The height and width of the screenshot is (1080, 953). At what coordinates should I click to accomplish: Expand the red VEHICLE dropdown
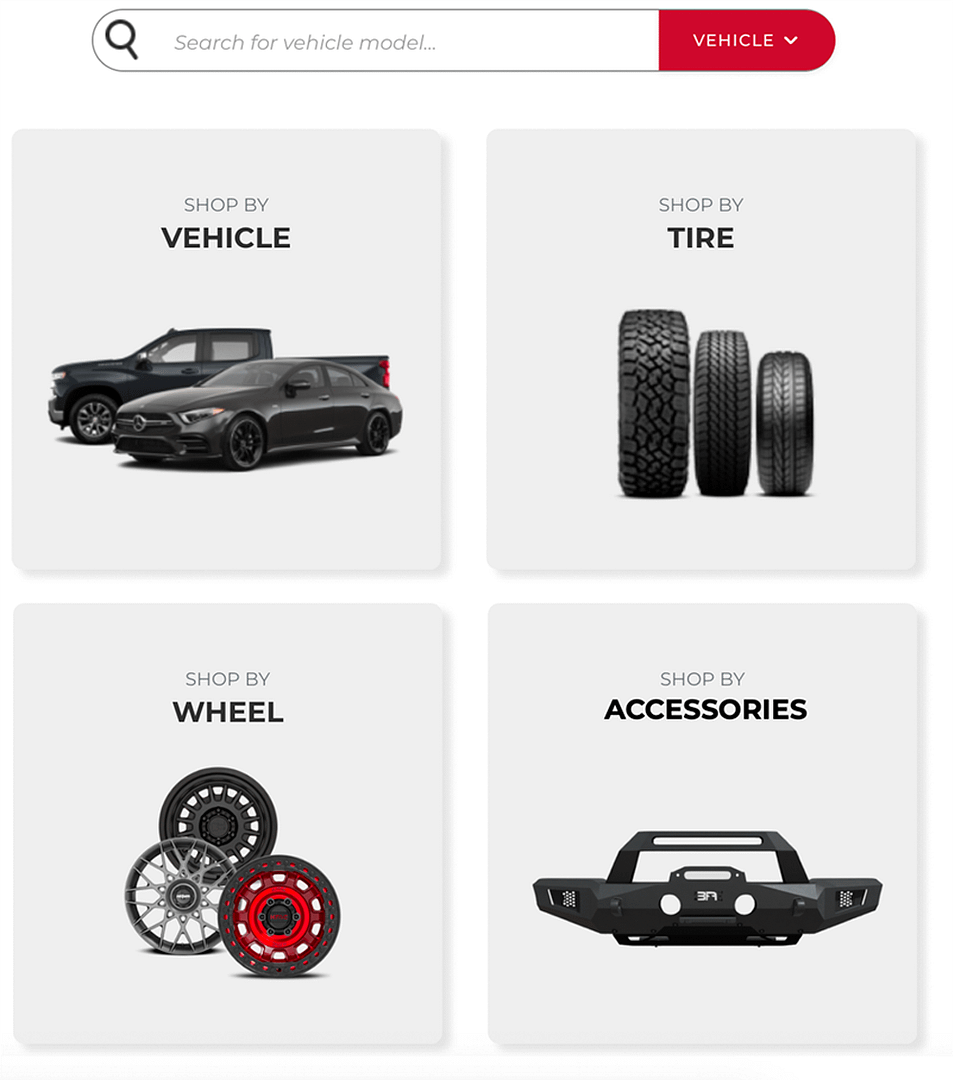click(745, 41)
